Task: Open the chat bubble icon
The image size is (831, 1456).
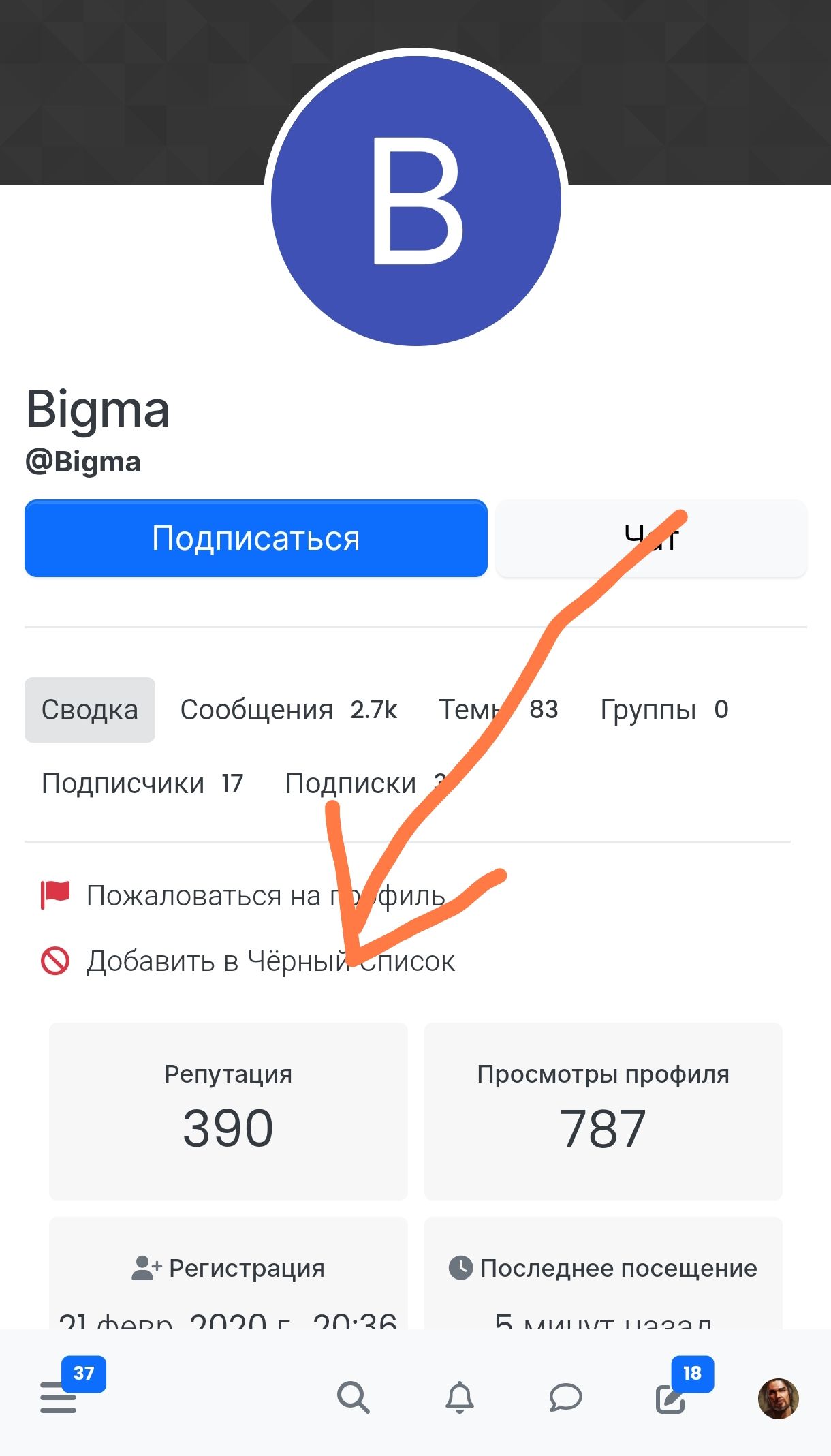Action: pos(565,1397)
